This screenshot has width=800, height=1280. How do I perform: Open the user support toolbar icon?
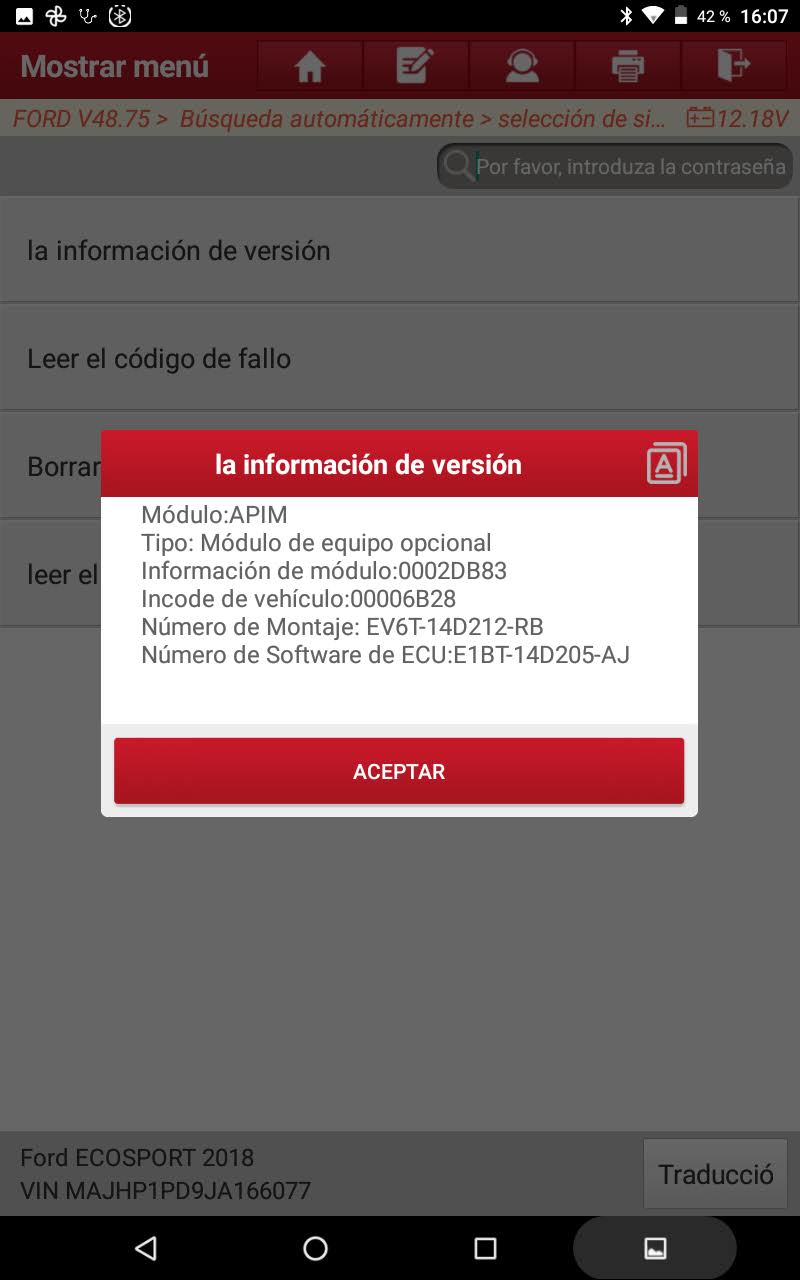click(521, 67)
